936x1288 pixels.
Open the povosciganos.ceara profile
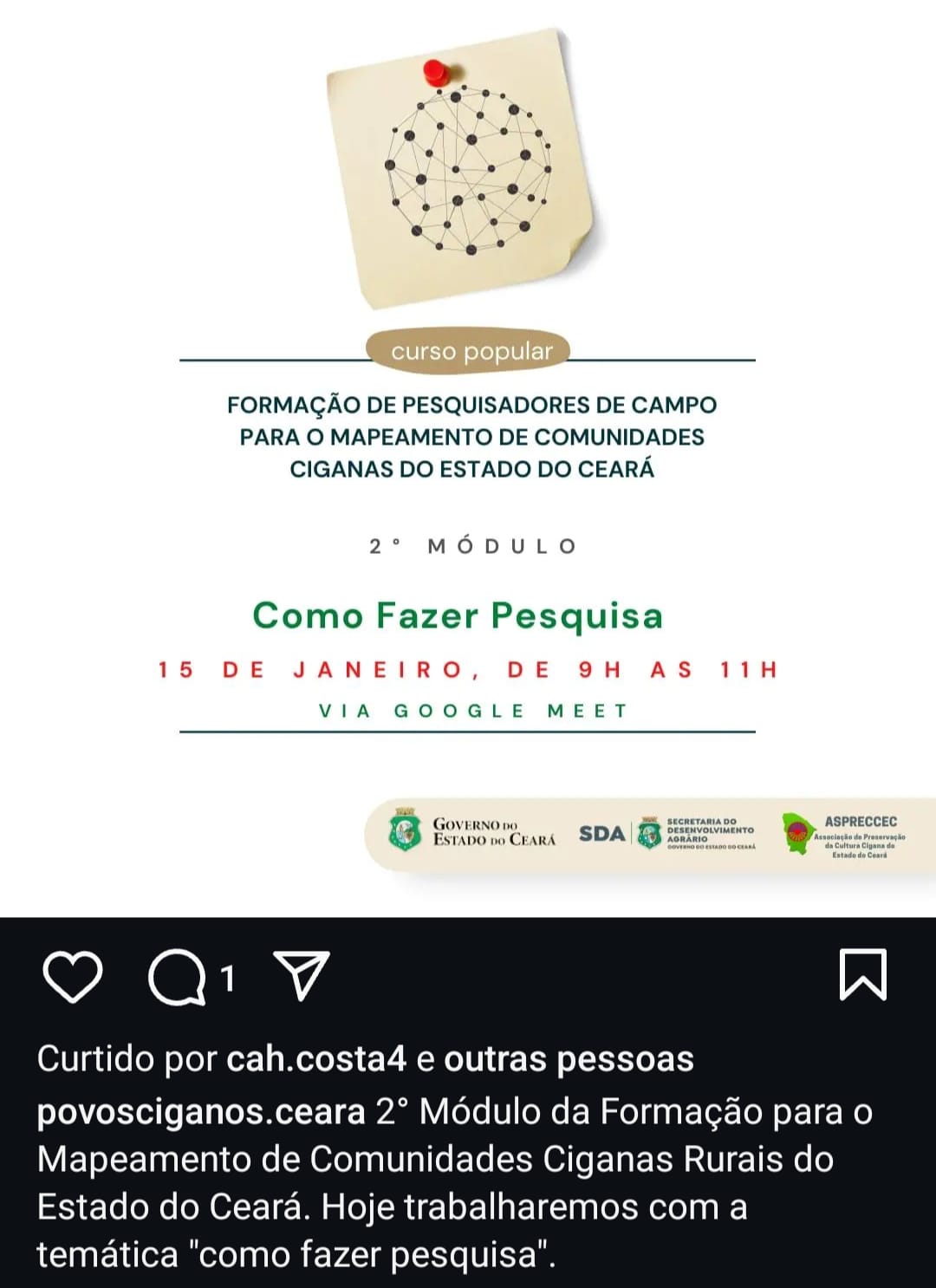pos(201,1112)
